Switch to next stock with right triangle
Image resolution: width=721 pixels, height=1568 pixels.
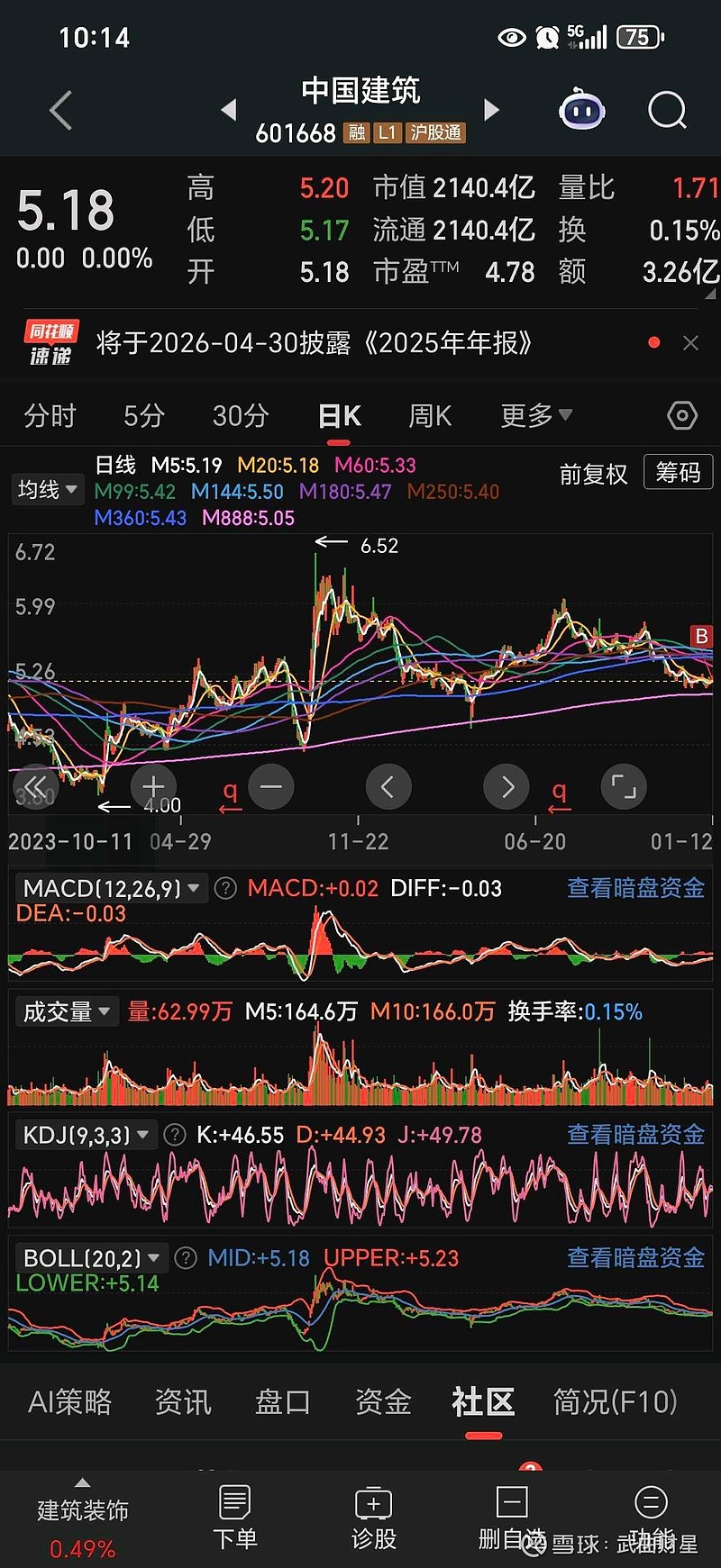491,110
